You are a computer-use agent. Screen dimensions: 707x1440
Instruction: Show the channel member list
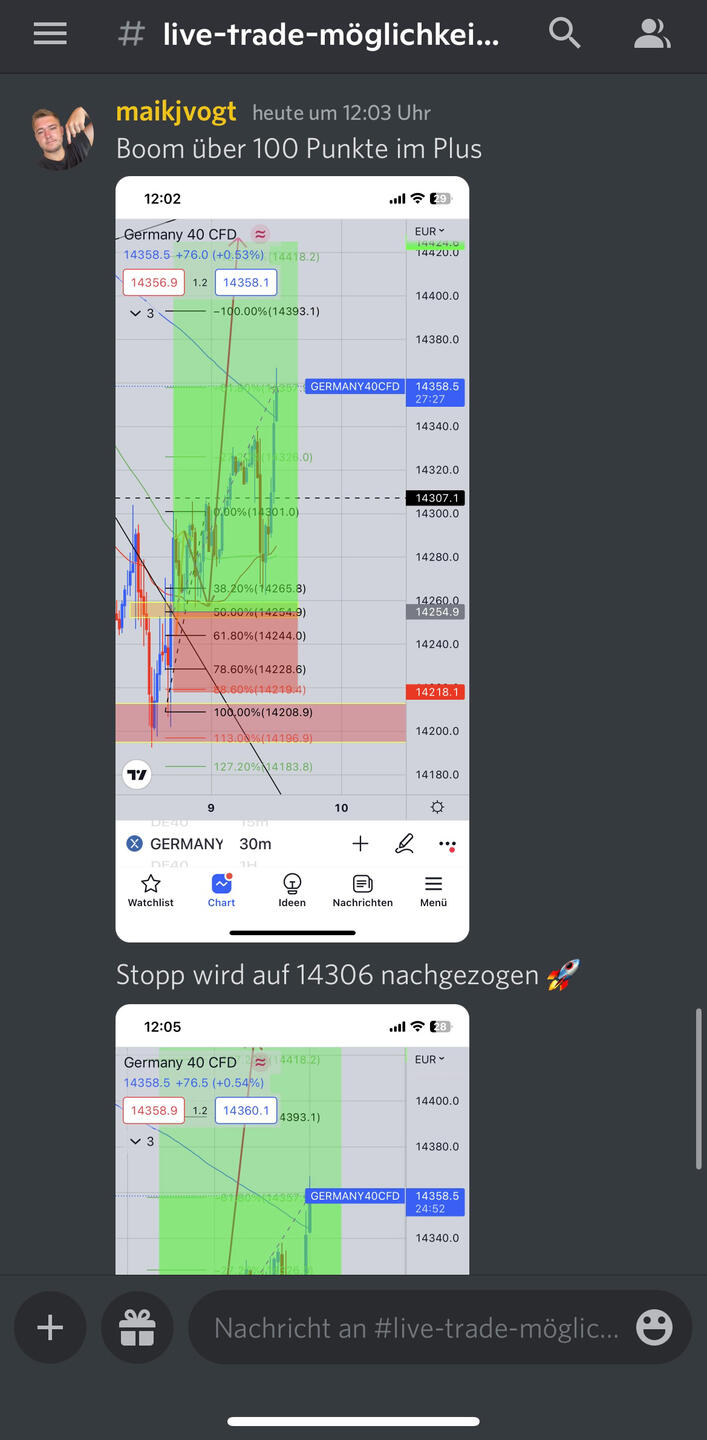(652, 34)
